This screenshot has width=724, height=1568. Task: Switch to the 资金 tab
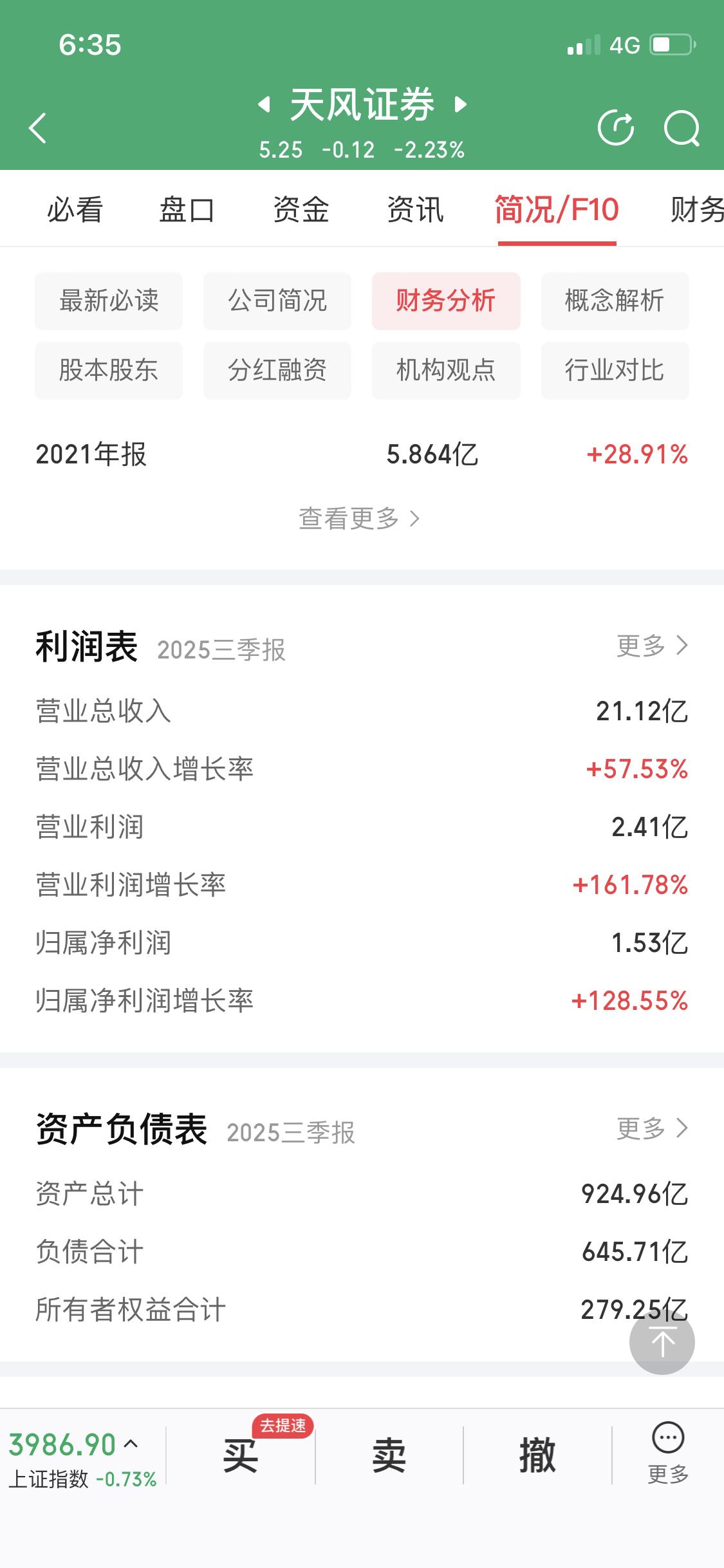point(301,209)
